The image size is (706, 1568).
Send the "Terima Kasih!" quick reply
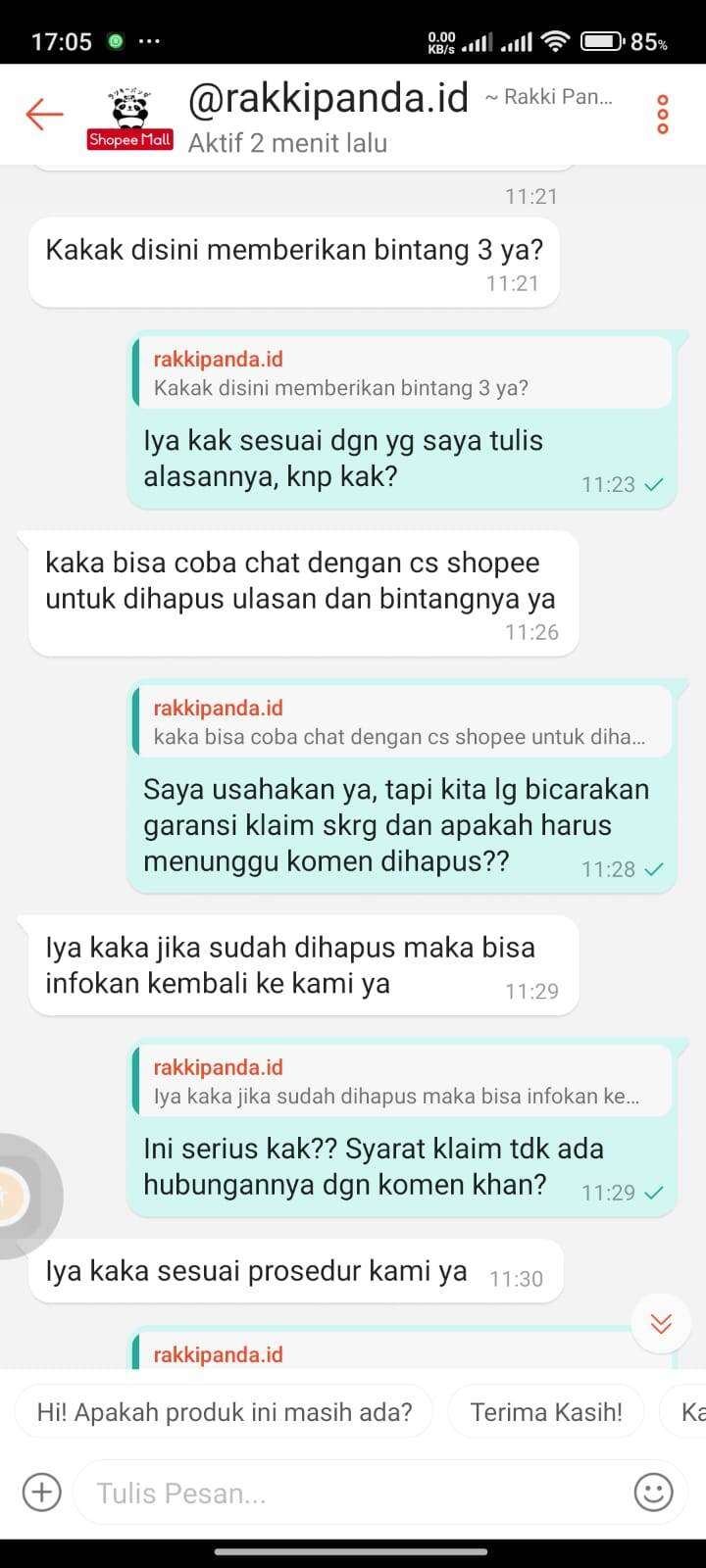click(x=546, y=1411)
